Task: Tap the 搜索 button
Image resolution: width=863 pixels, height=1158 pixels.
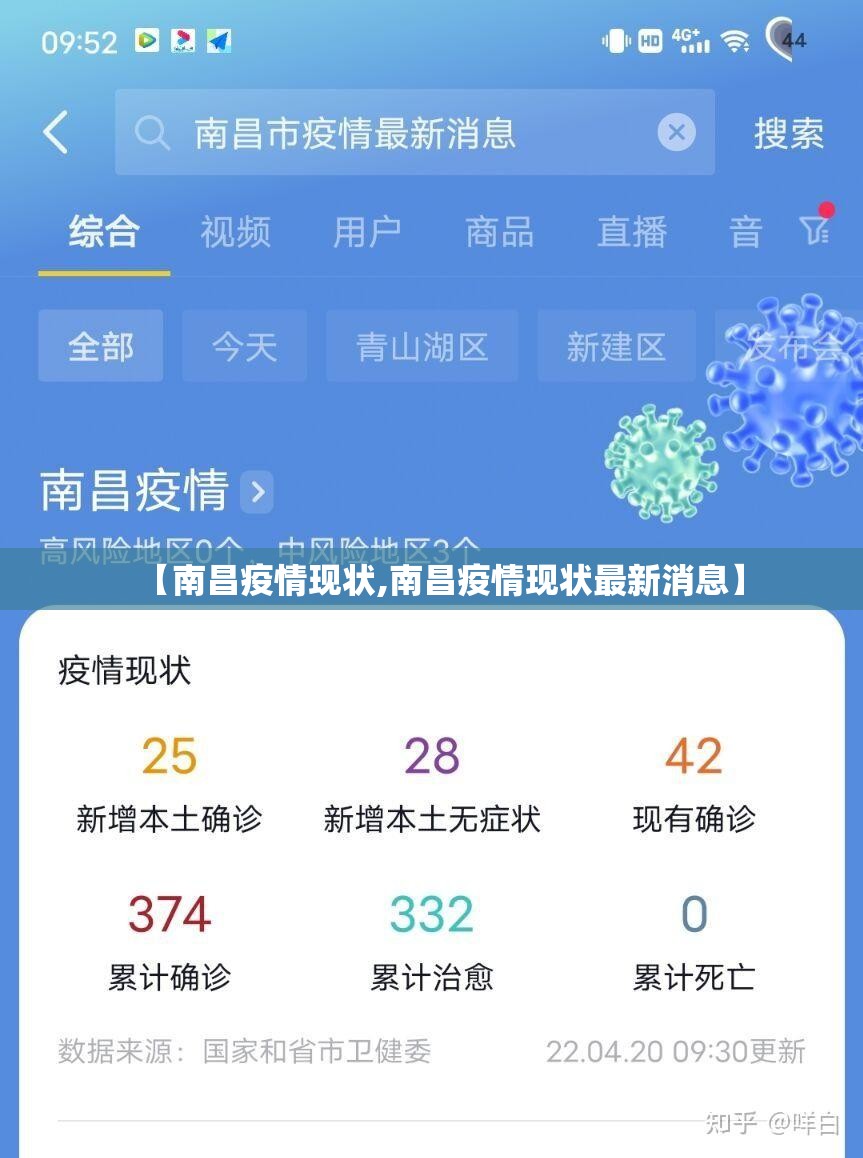Action: 788,133
